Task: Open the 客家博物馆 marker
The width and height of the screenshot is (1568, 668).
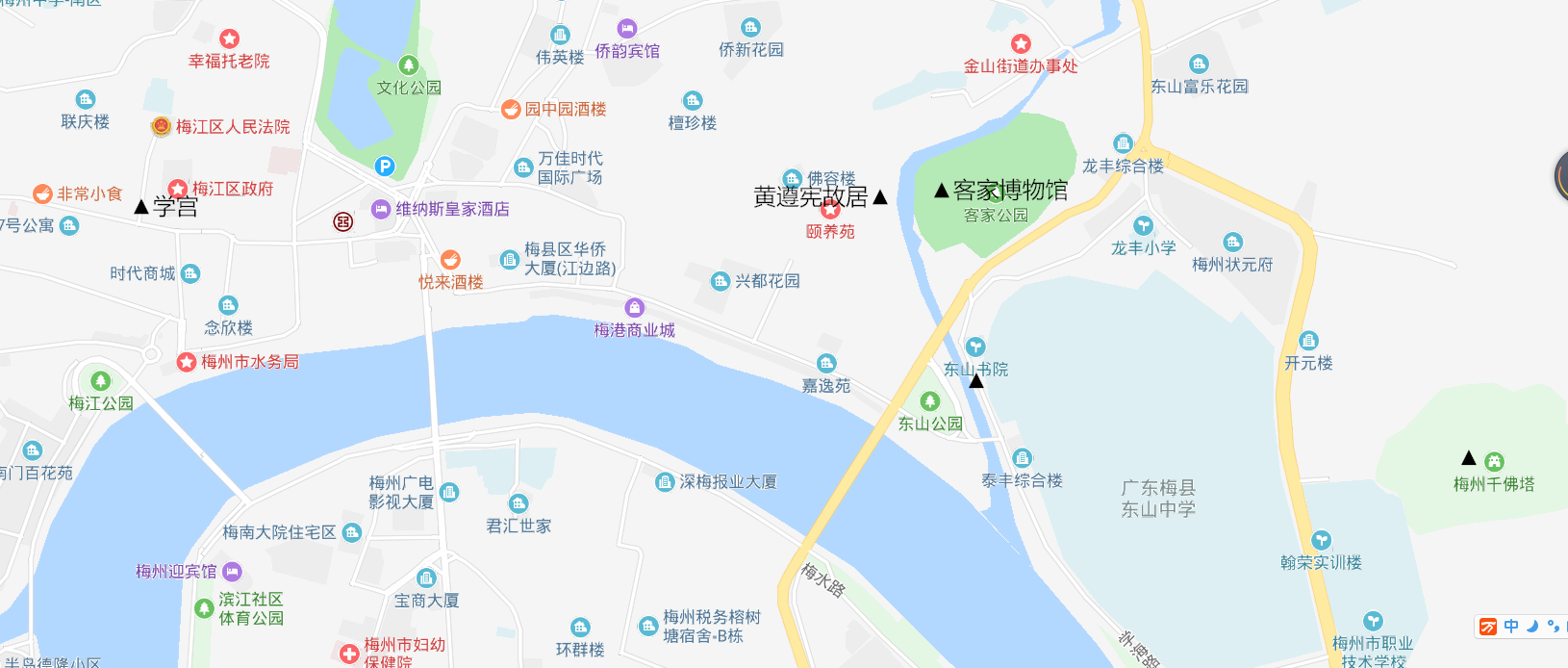Action: coord(942,191)
